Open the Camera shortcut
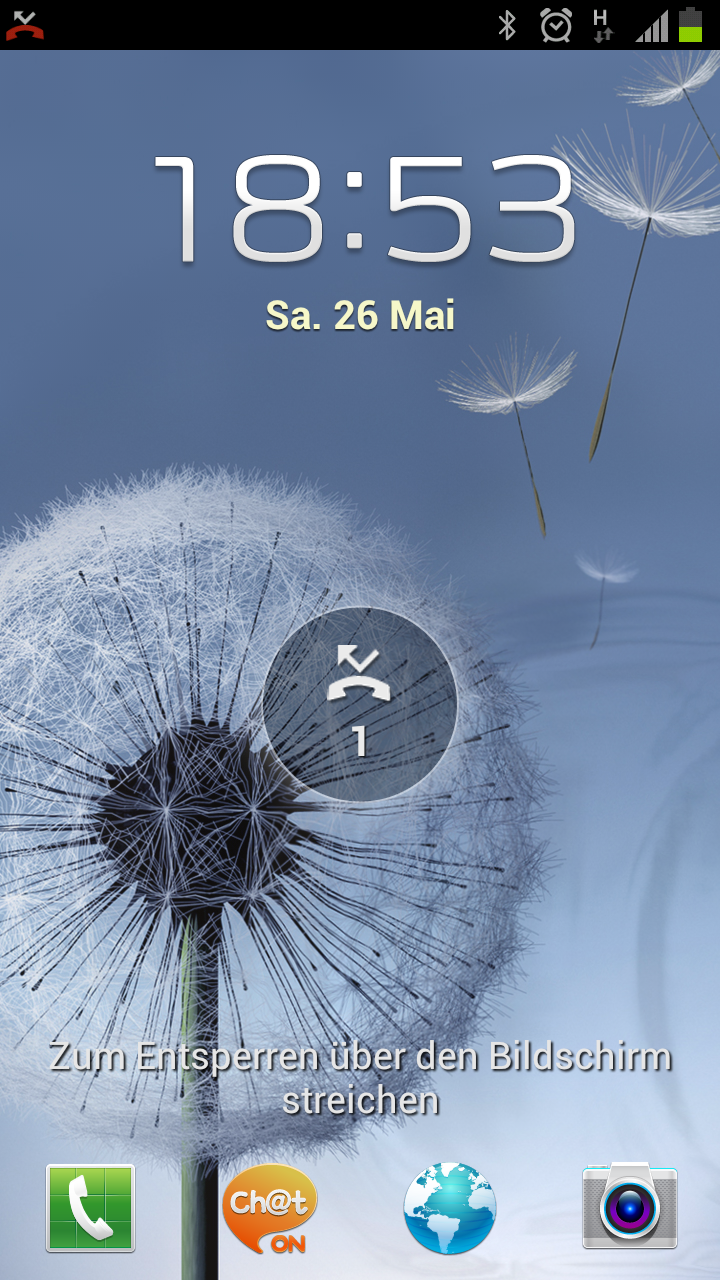 pos(630,1206)
